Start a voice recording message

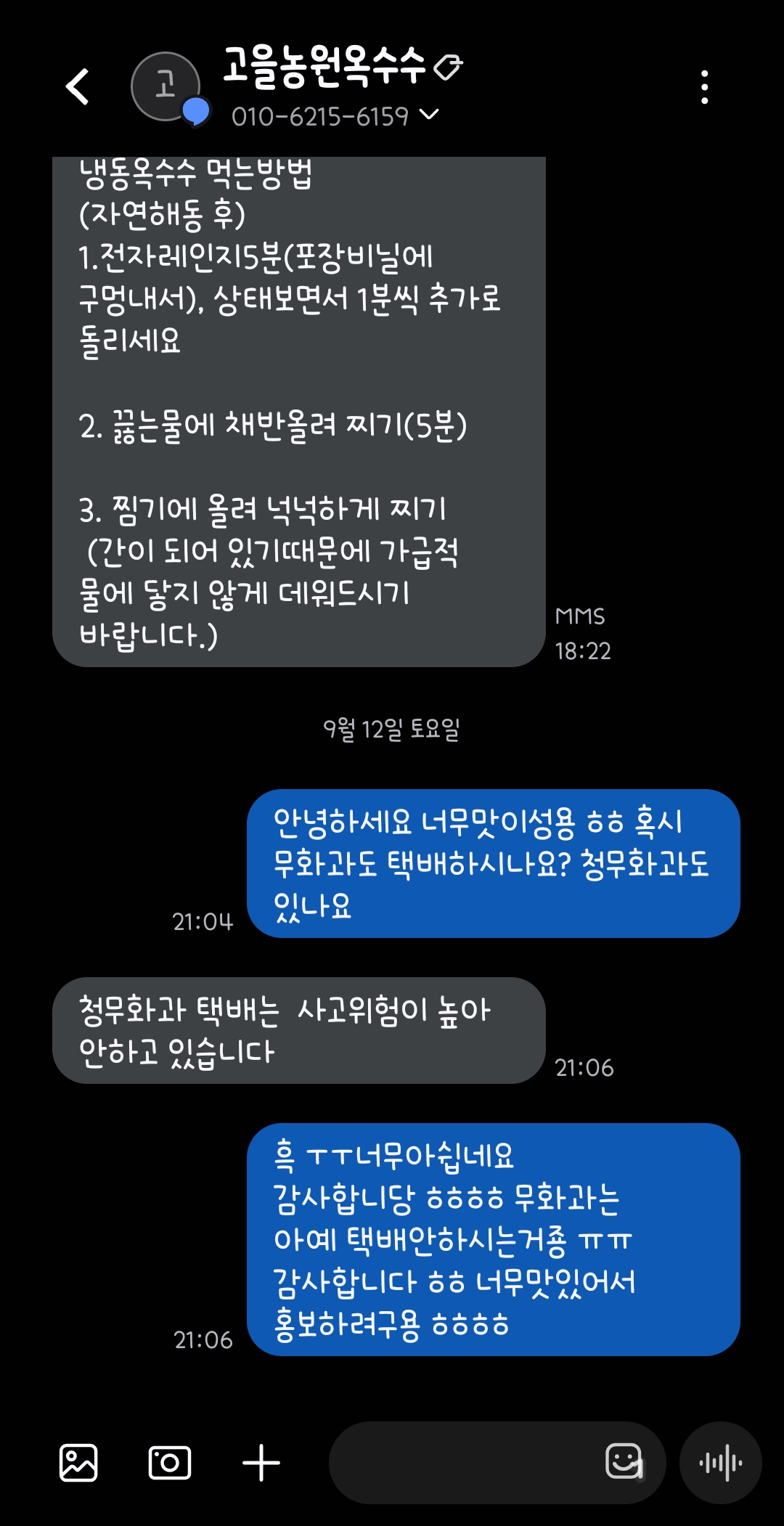(x=721, y=1463)
